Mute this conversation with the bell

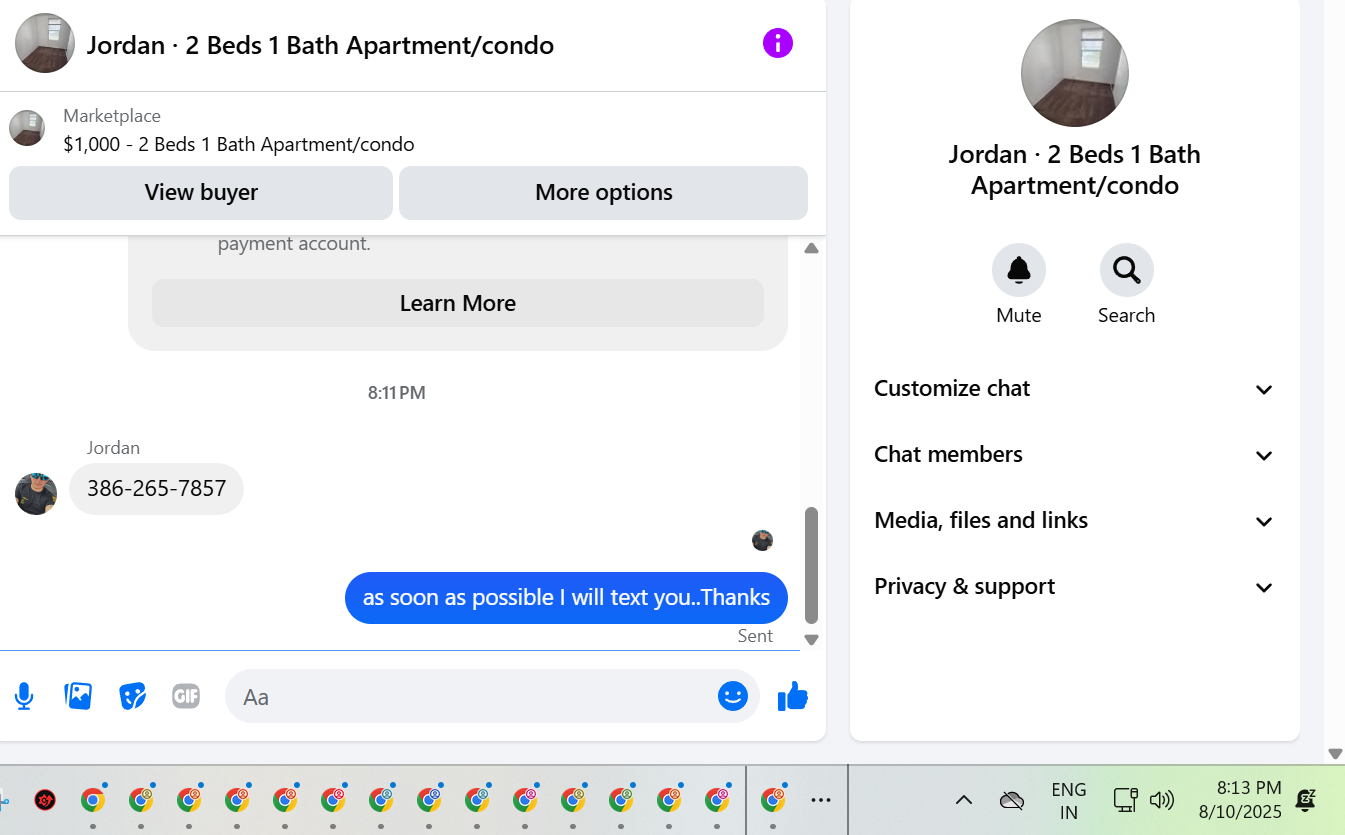pos(1019,270)
